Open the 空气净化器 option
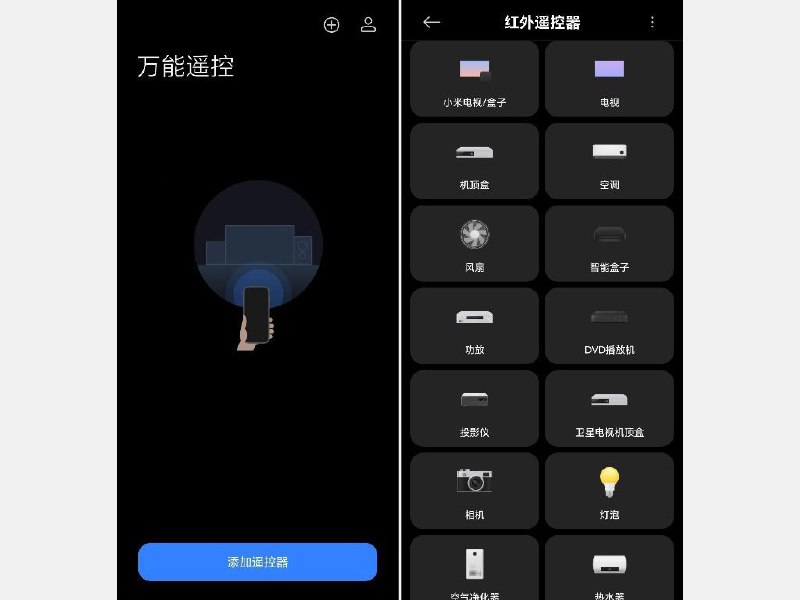Viewport: 800px width, 600px height. 474,568
